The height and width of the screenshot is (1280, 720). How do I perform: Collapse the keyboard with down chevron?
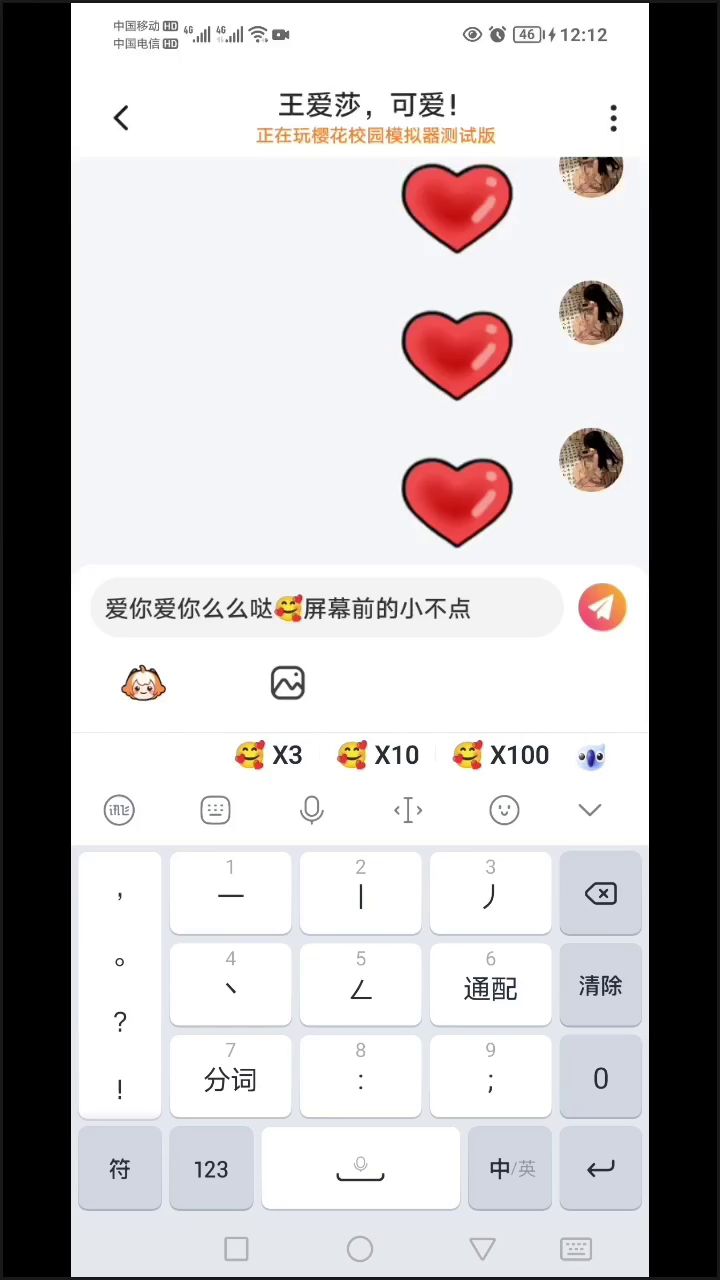coord(590,810)
